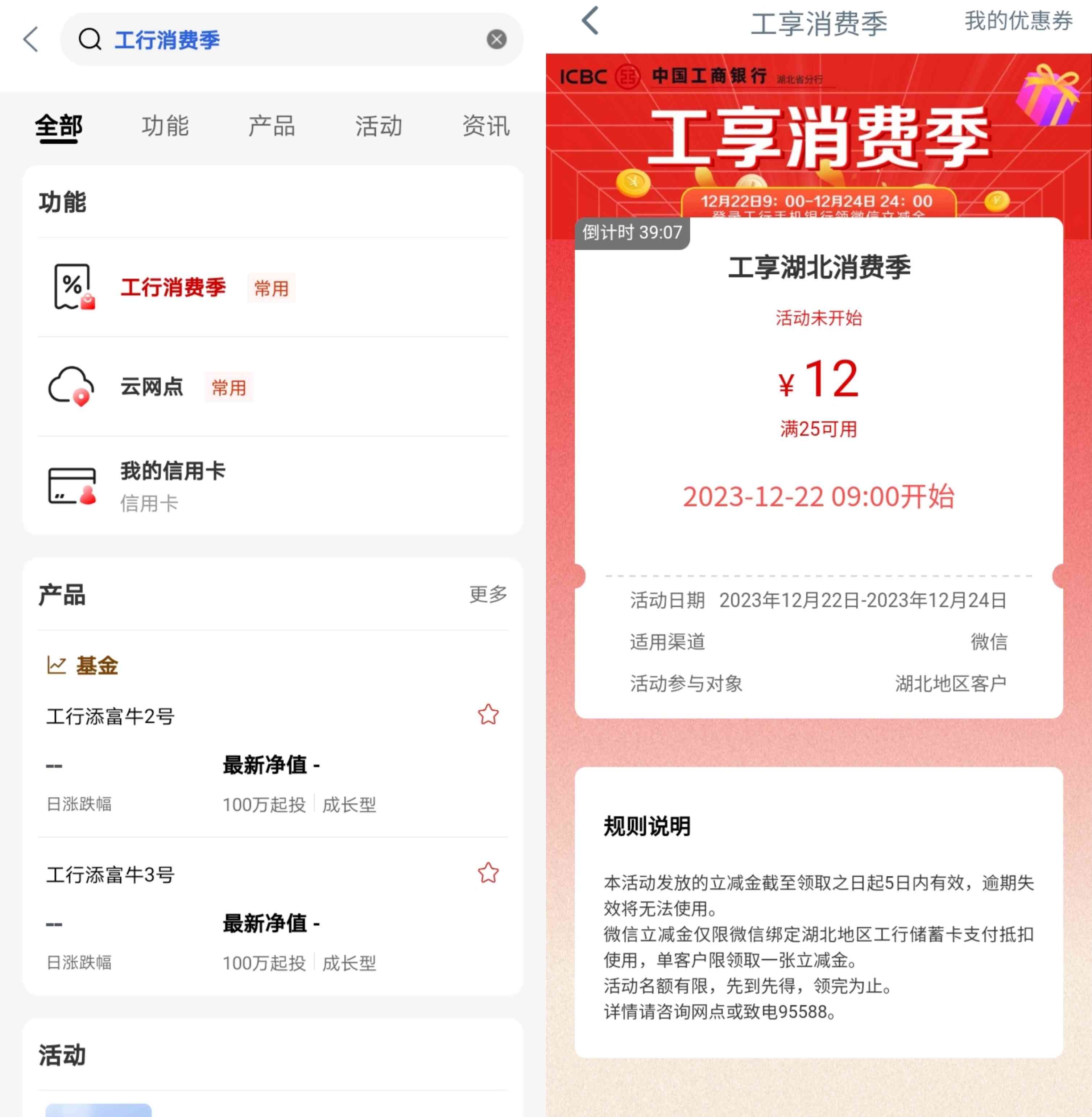Viewport: 1092px width, 1117px height.
Task: Favorite 工行添富牛2号 with the star
Action: (488, 714)
